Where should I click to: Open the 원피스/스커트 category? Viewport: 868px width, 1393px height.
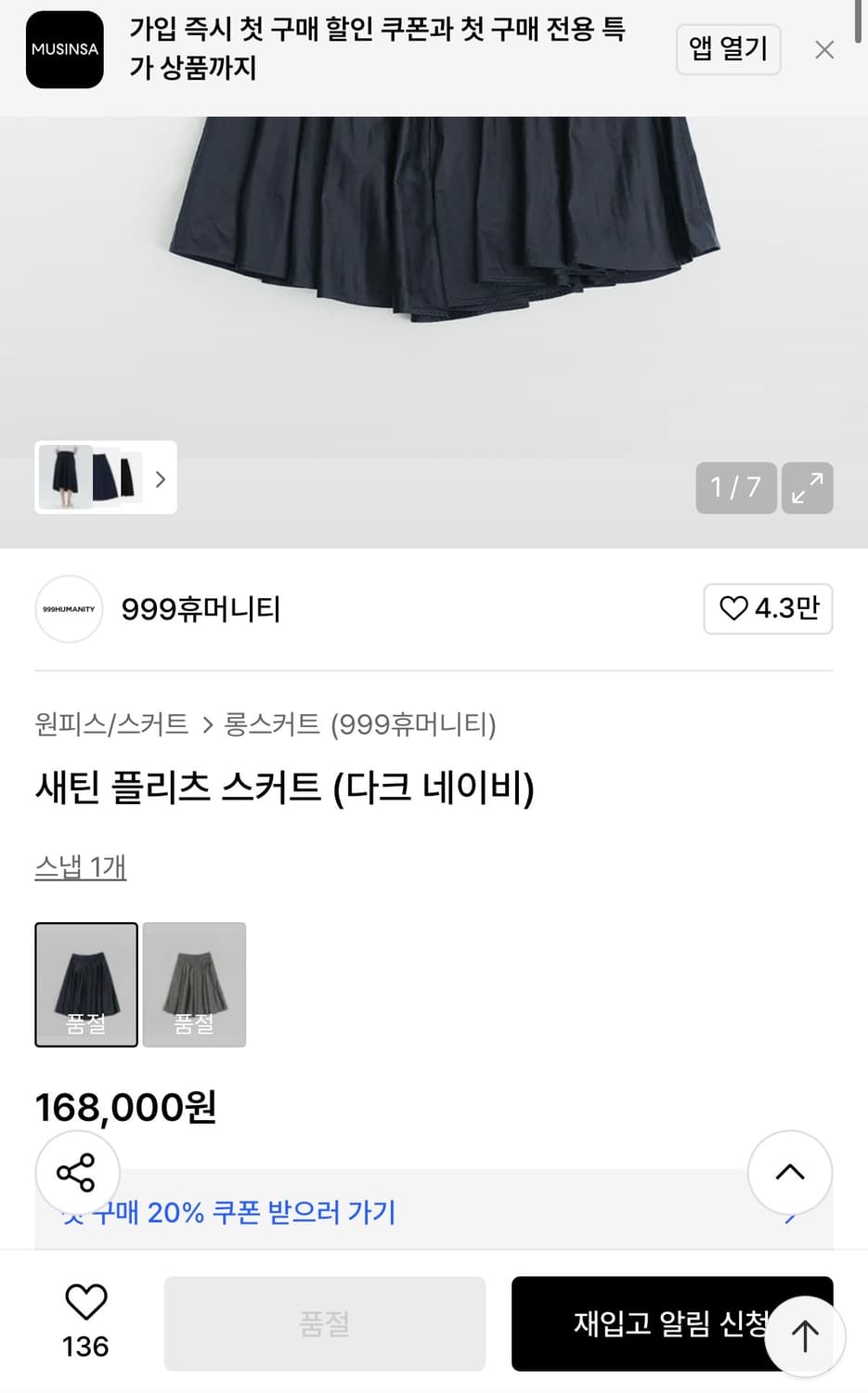[111, 723]
